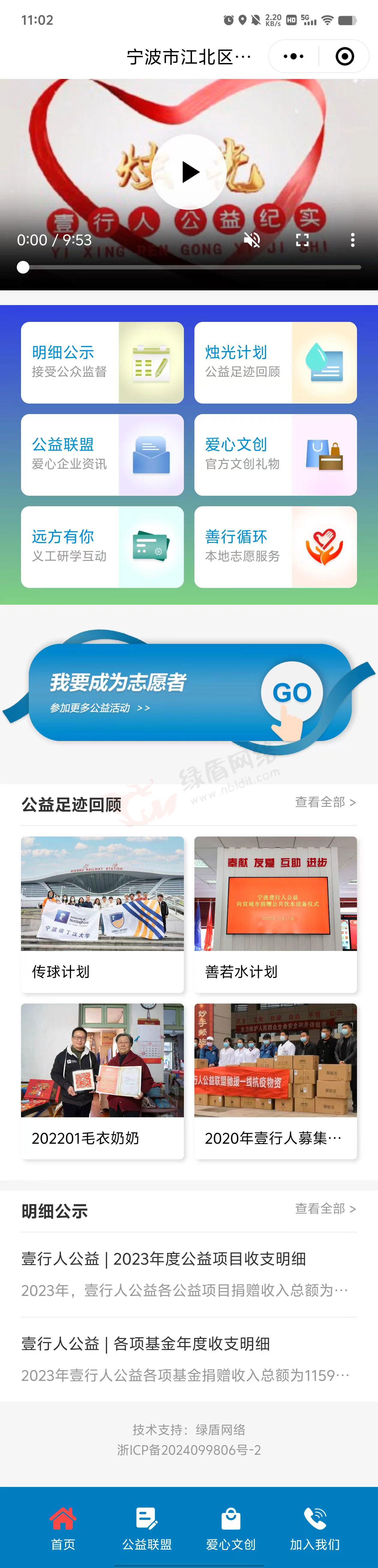View all 明细公示 entries
The image size is (378, 1568).
click(x=325, y=1208)
